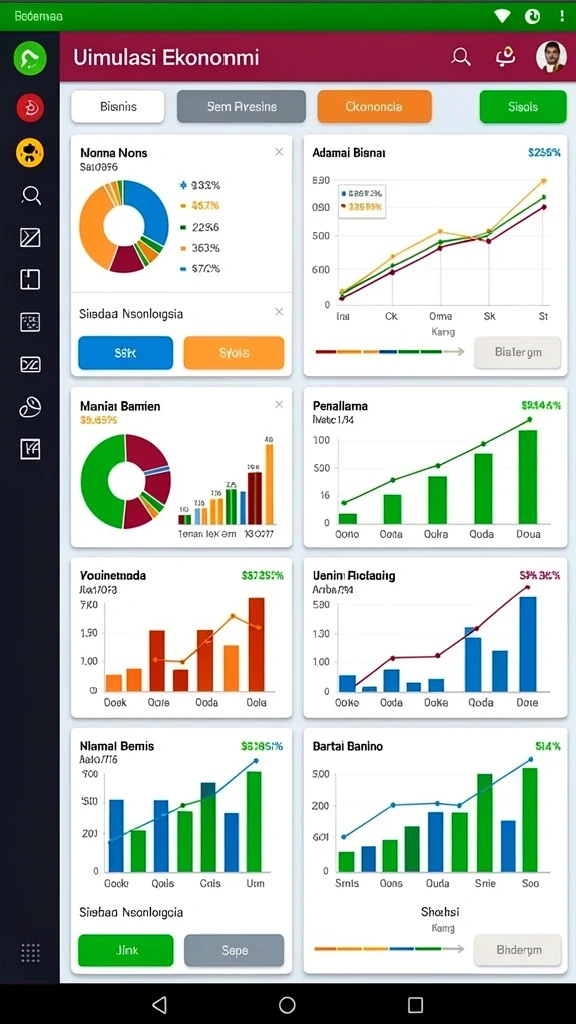Screen dimensions: 576x1024
Task: Tap the blue Ssik button
Action: point(125,353)
